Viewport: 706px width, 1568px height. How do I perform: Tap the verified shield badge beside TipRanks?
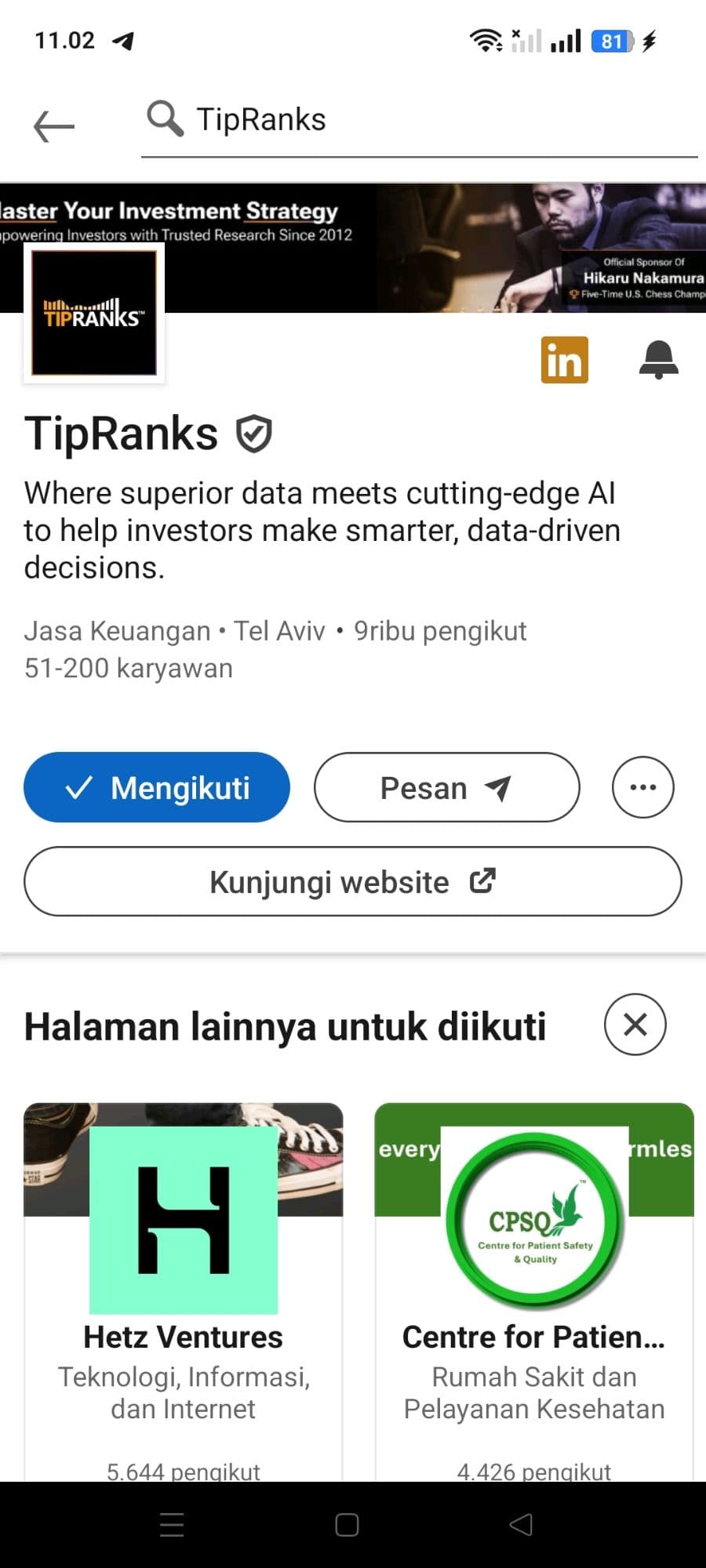point(253,431)
